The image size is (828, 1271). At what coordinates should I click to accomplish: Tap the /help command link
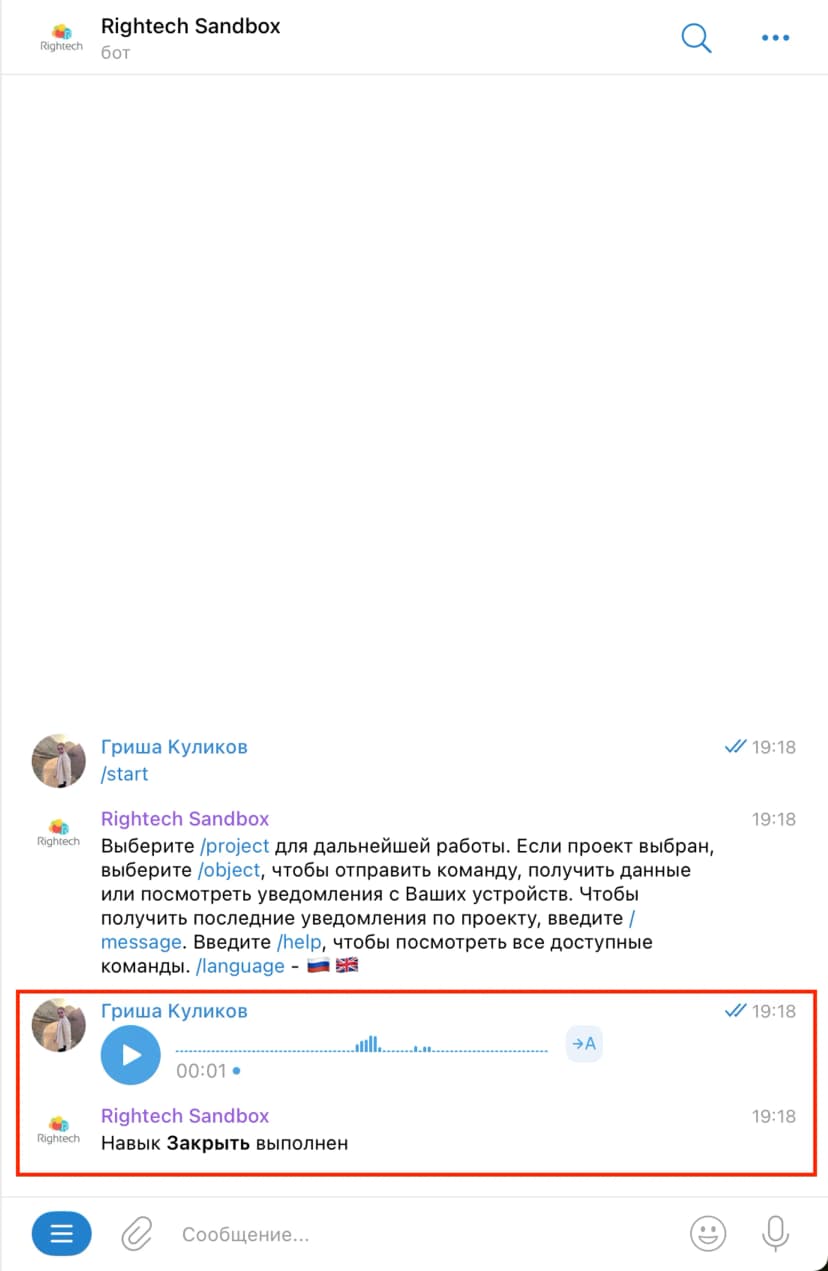click(x=302, y=941)
